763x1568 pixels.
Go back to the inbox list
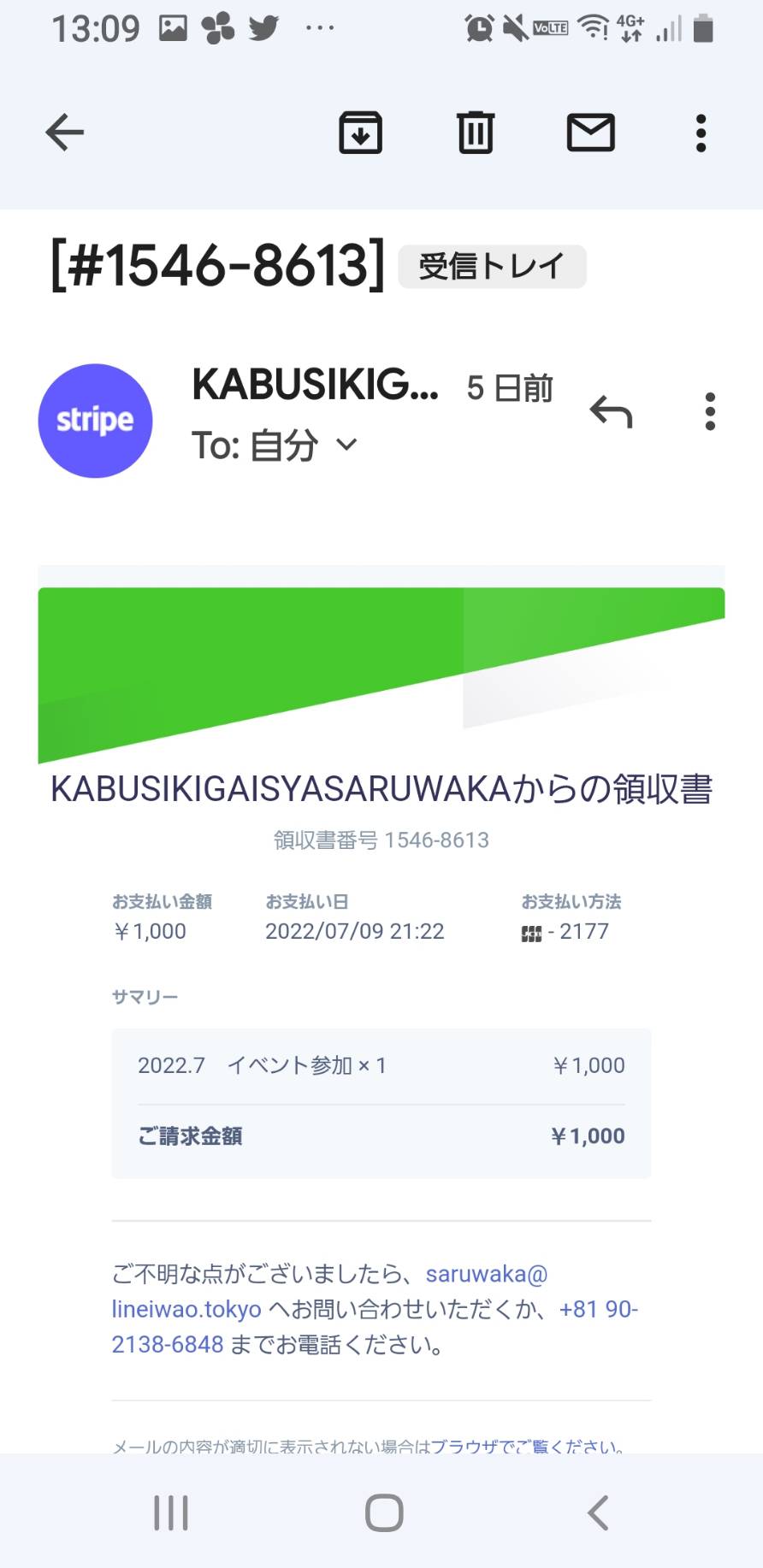65,133
